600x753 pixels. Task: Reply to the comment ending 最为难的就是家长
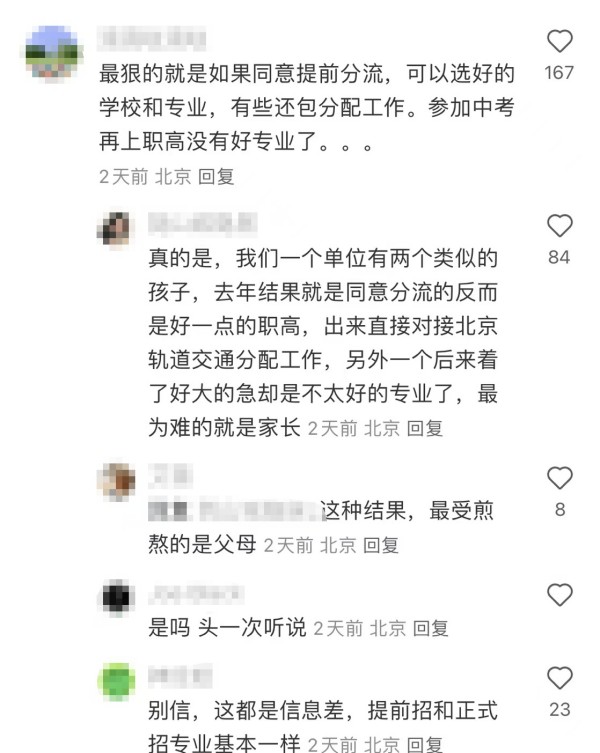point(425,428)
